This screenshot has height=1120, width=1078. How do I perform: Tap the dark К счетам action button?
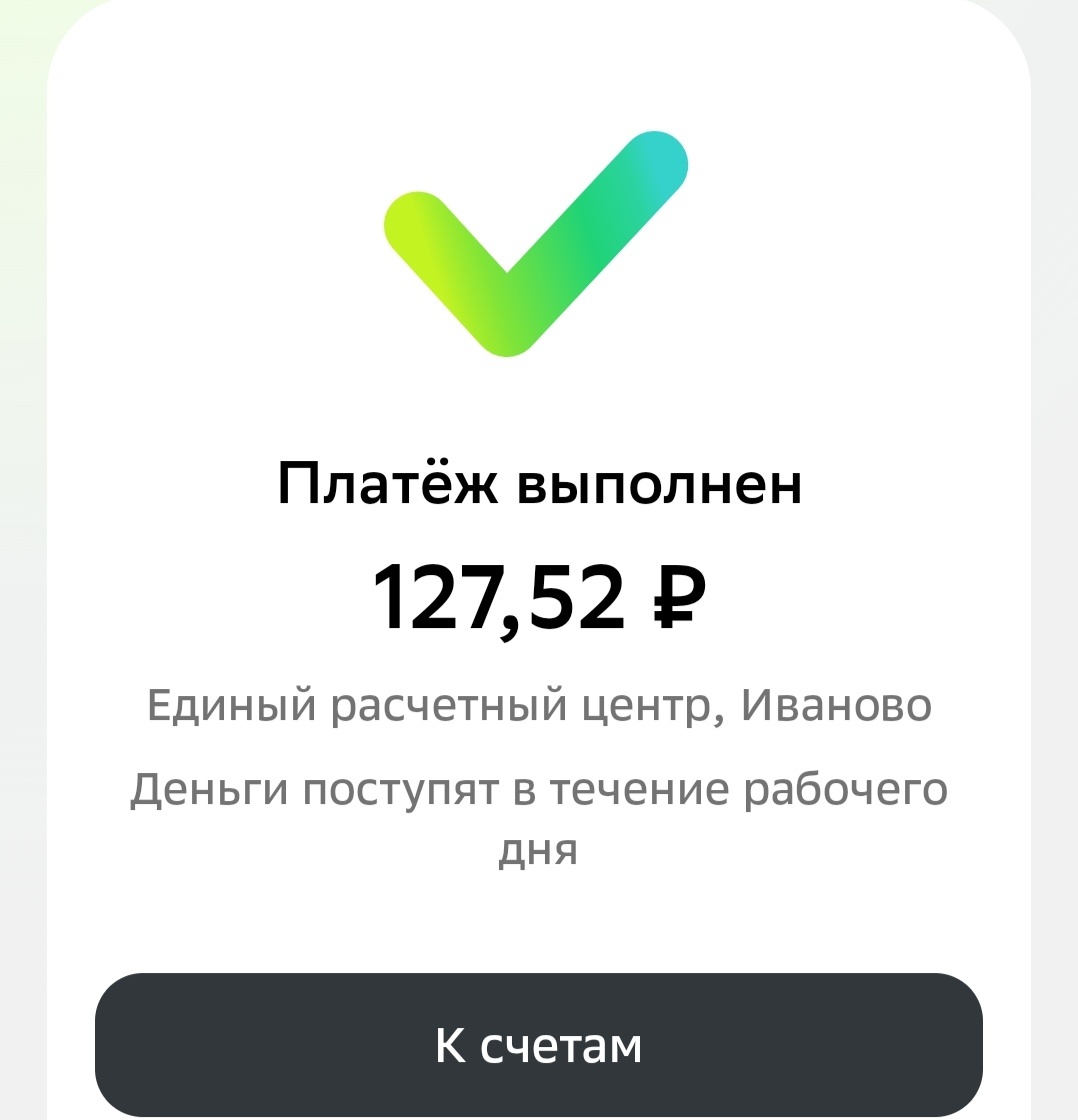pos(539,1046)
